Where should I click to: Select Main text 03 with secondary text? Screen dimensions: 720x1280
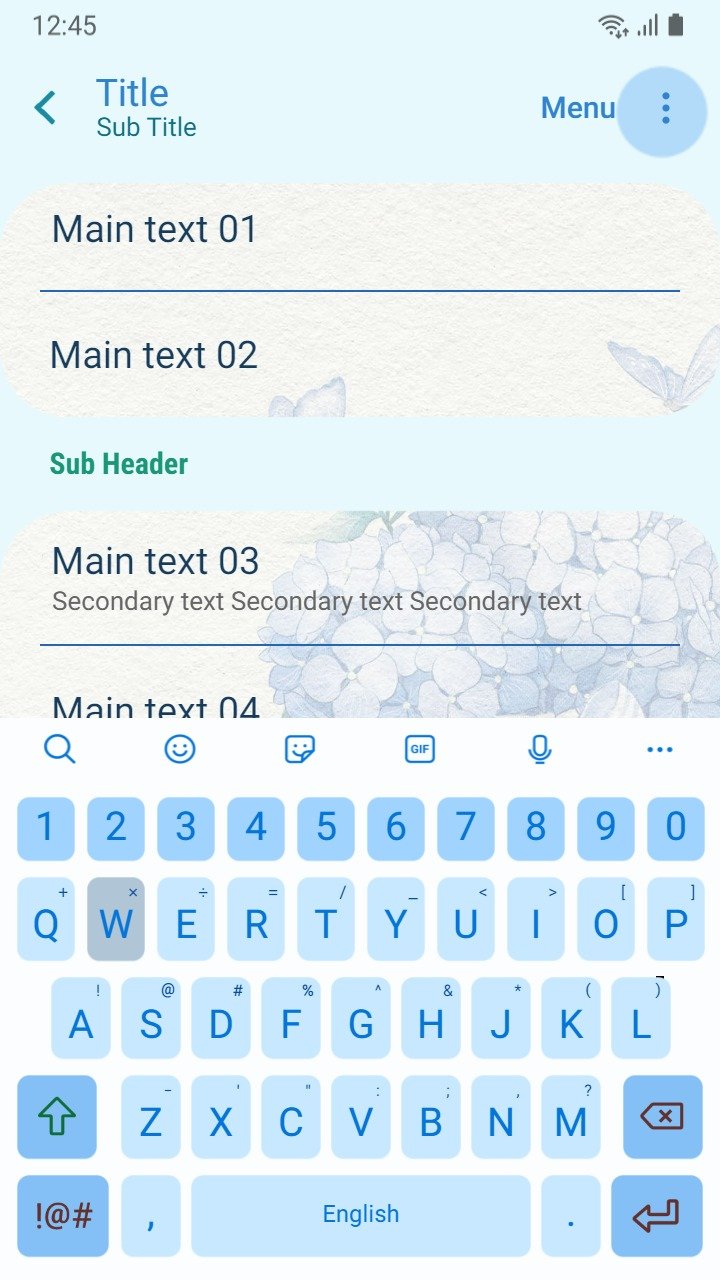click(360, 578)
